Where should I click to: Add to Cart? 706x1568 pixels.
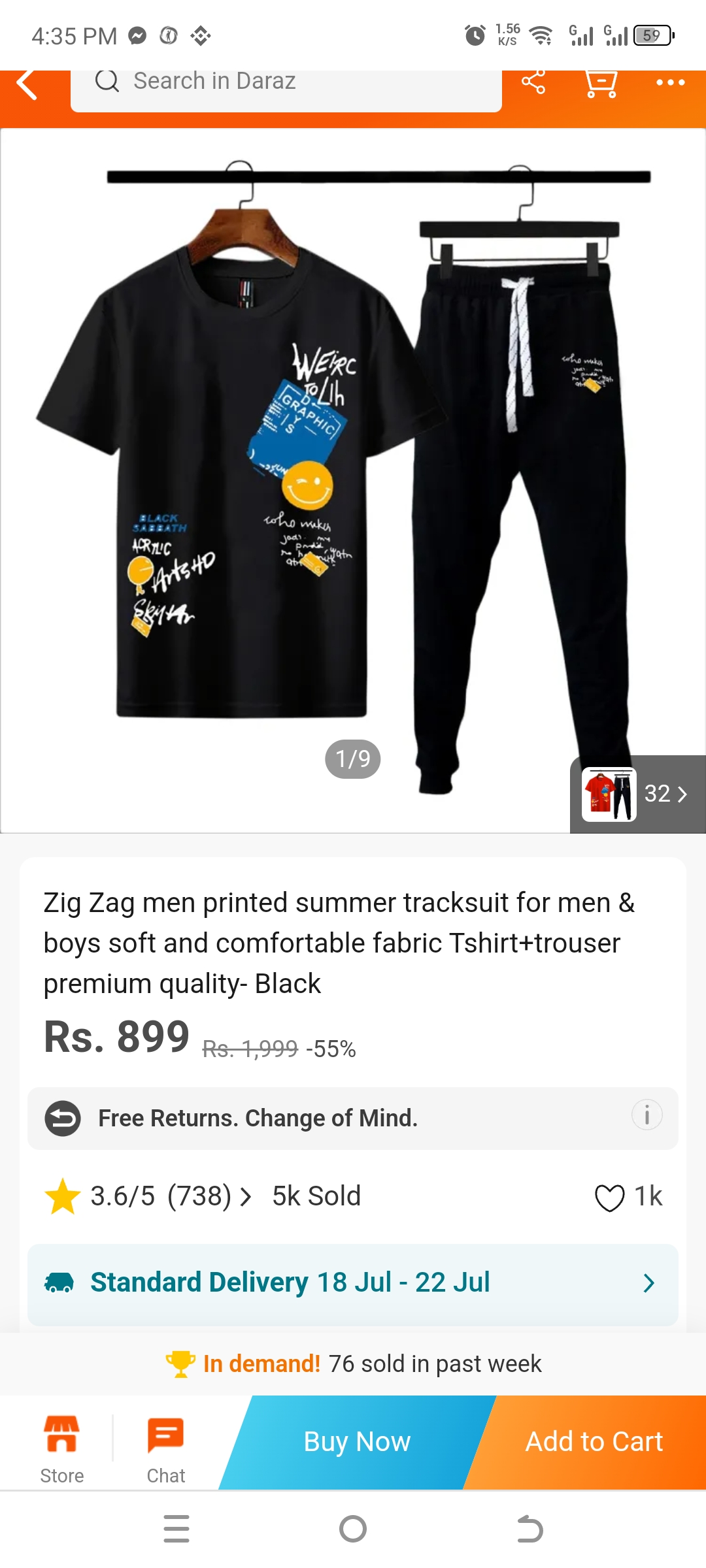594,1442
